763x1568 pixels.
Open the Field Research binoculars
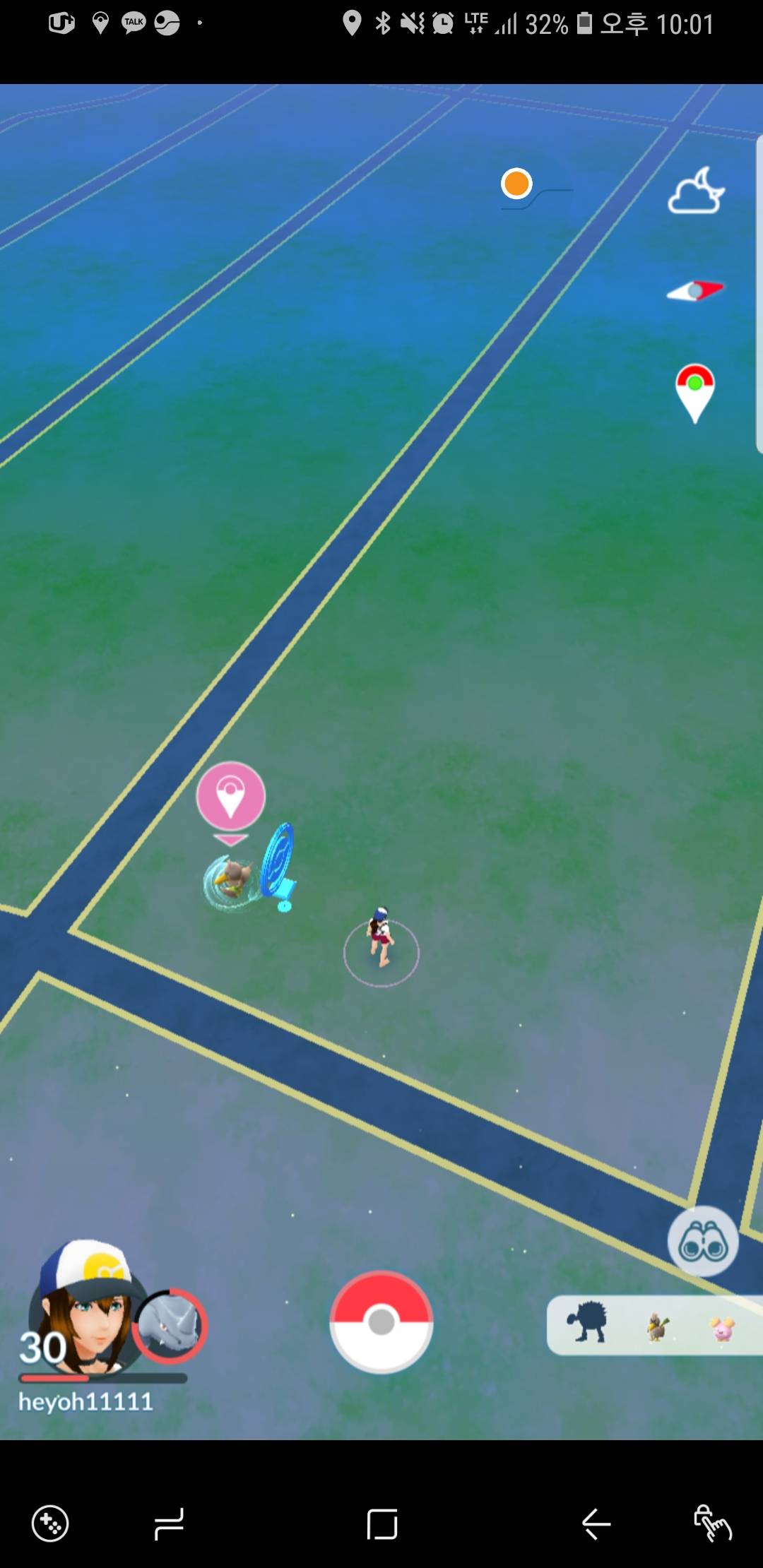[x=703, y=1241]
